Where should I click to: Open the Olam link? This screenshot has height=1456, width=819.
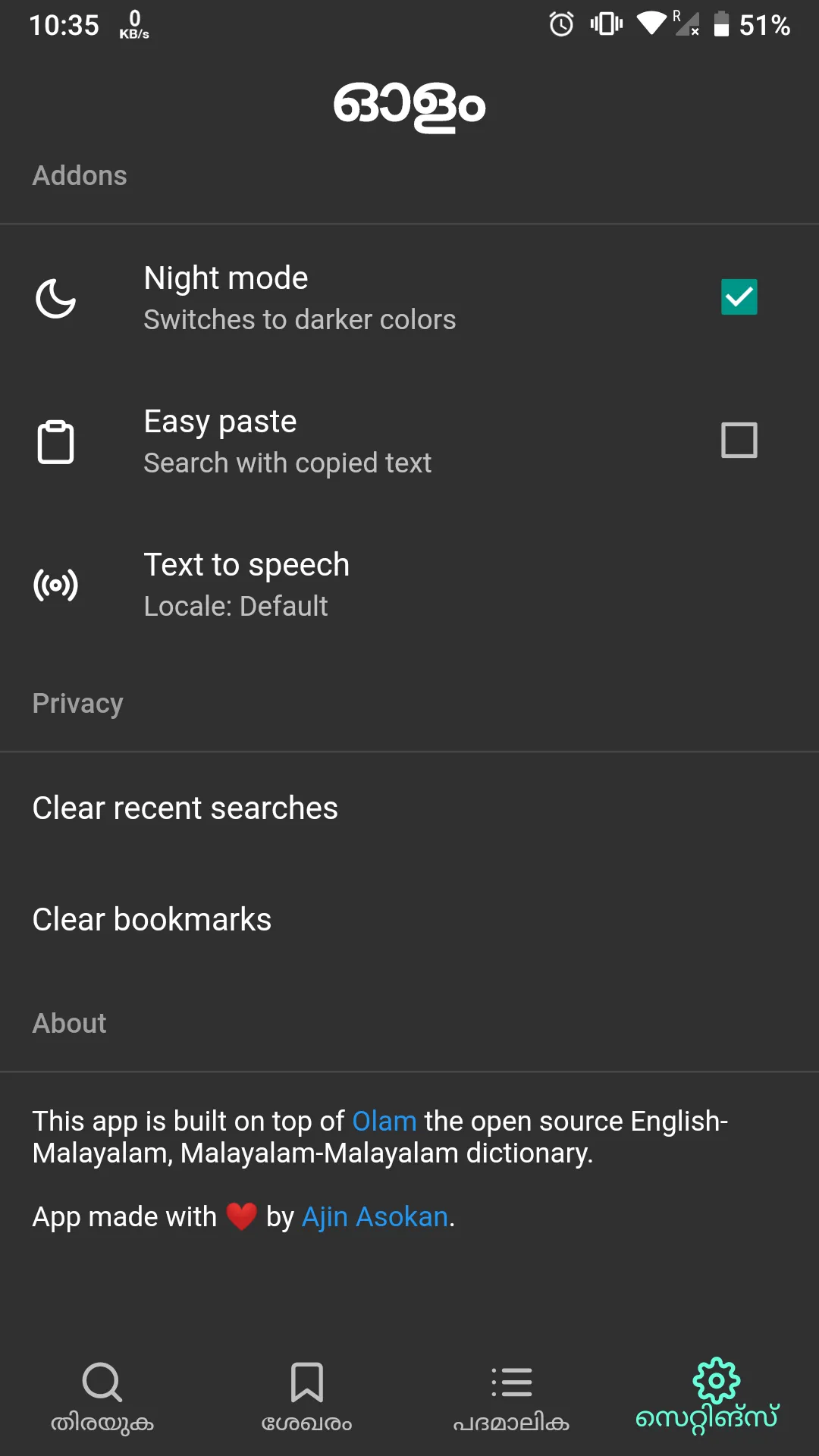(384, 1122)
